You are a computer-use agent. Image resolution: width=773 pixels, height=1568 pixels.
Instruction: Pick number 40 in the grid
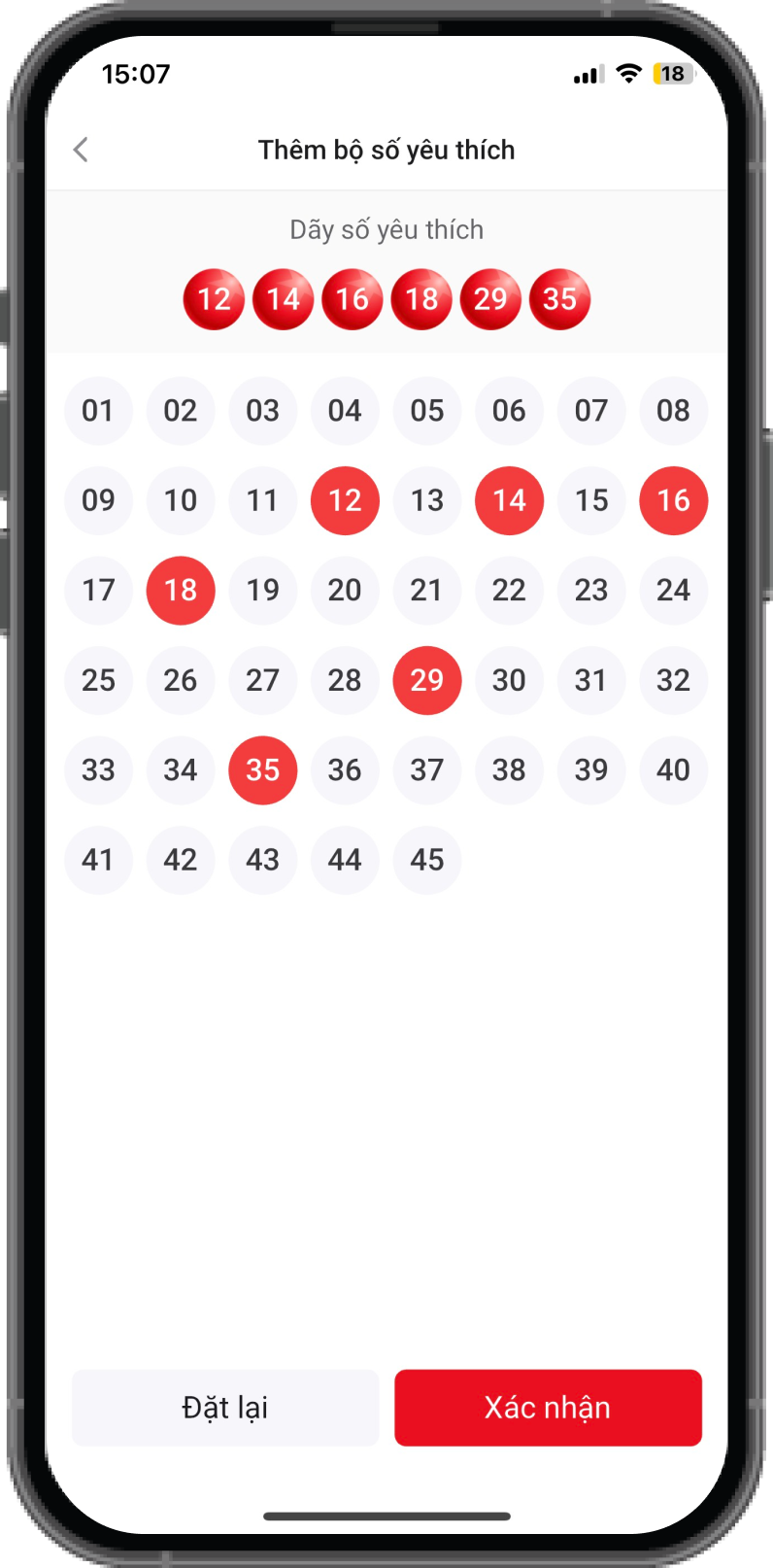click(673, 769)
